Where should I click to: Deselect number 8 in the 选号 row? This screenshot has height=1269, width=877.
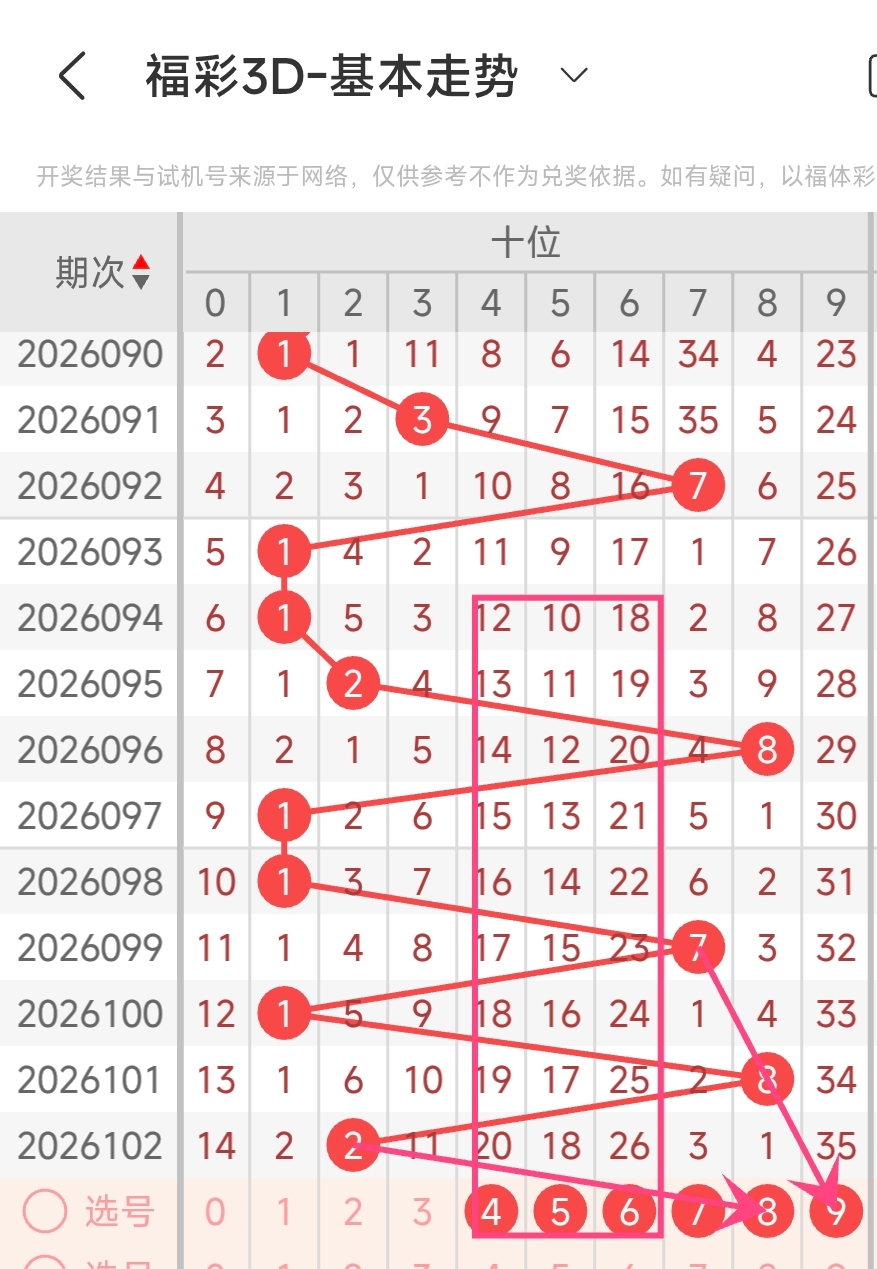[x=767, y=1212]
